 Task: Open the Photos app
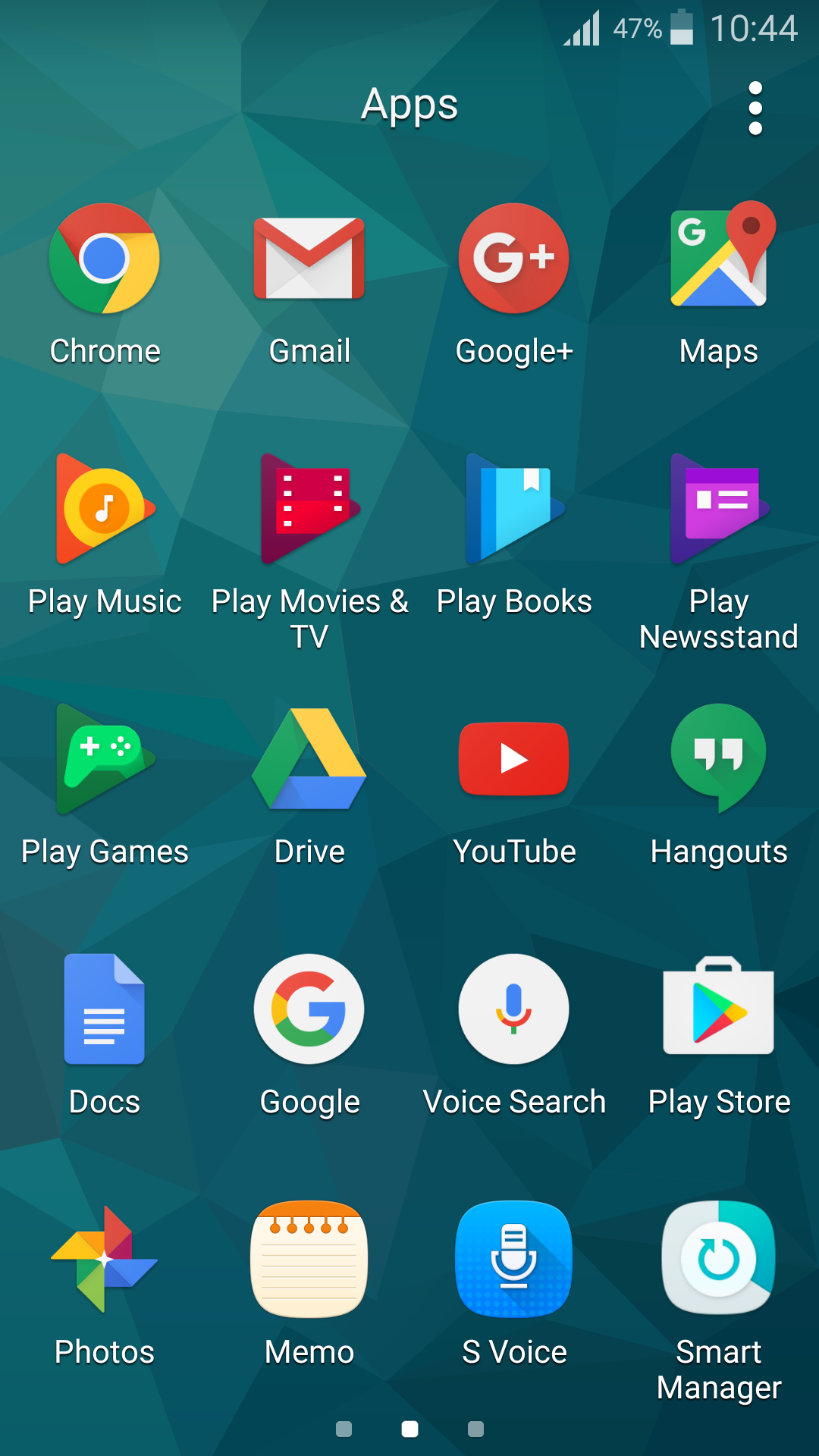pyautogui.click(x=105, y=1260)
